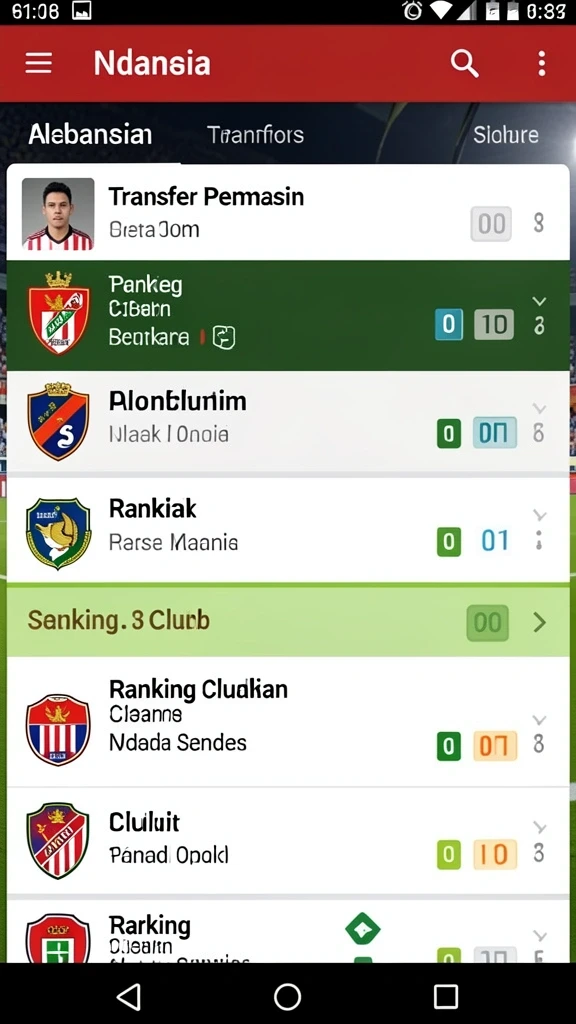
Task: Expand the chevron on the Alonblunim row
Action: point(539,409)
